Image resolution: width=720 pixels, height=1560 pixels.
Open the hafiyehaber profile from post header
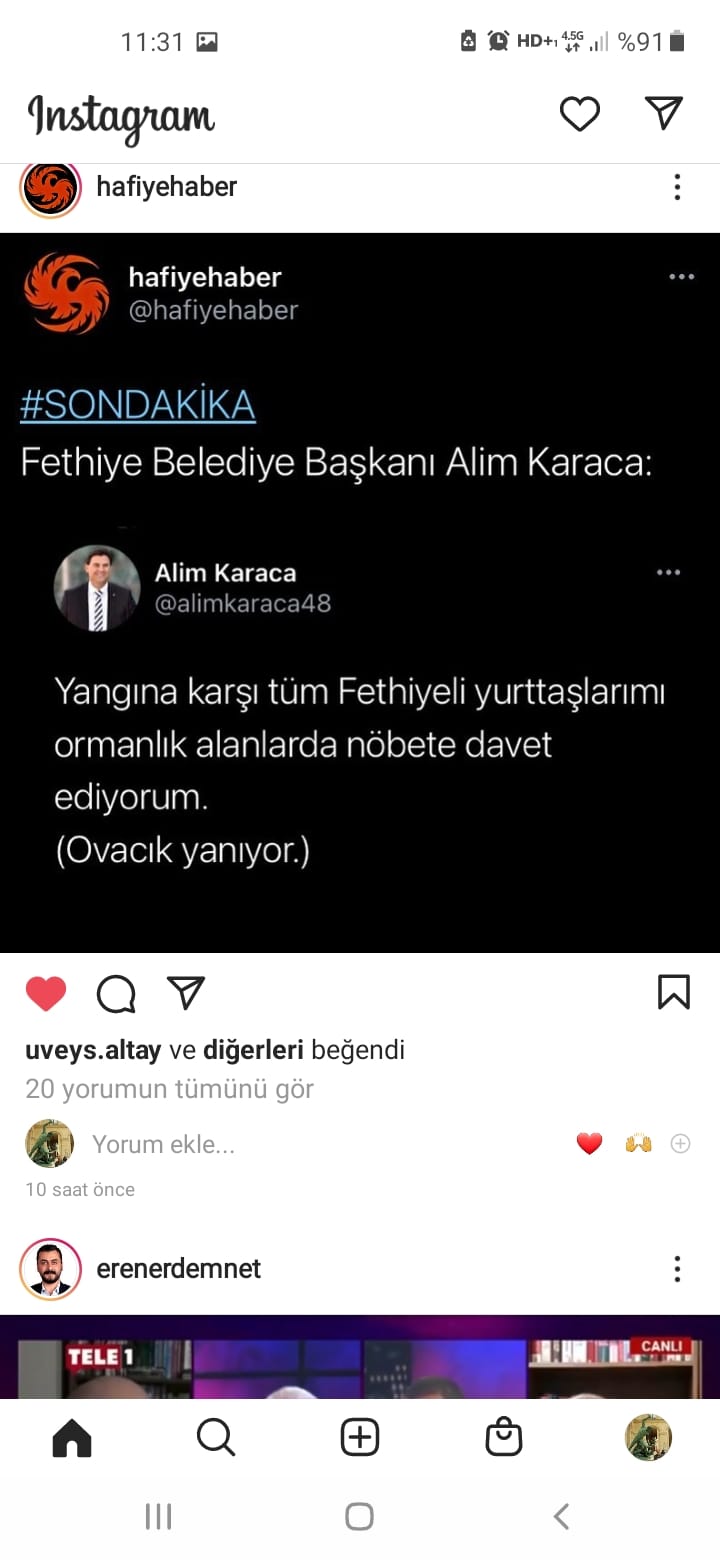pos(166,186)
